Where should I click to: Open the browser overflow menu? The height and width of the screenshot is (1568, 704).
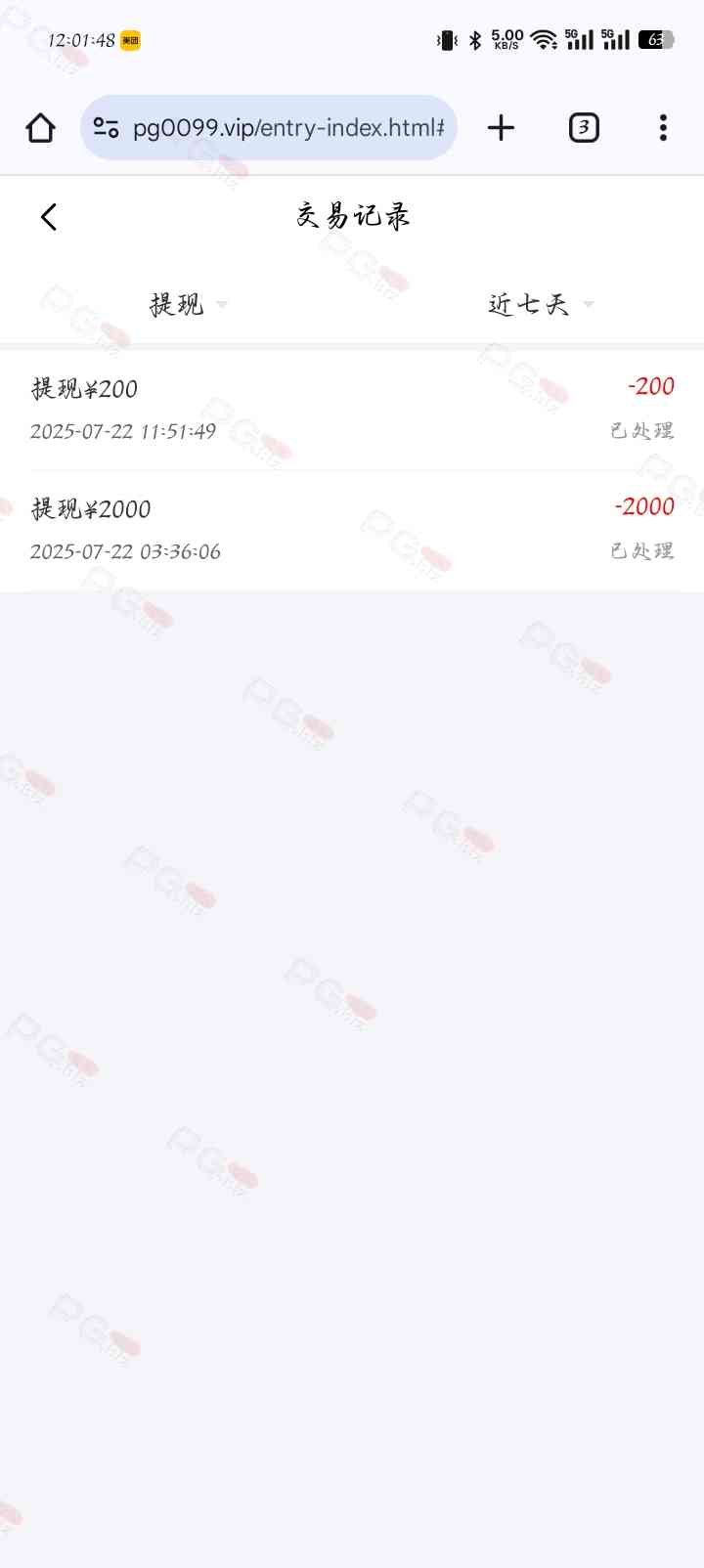tap(663, 128)
